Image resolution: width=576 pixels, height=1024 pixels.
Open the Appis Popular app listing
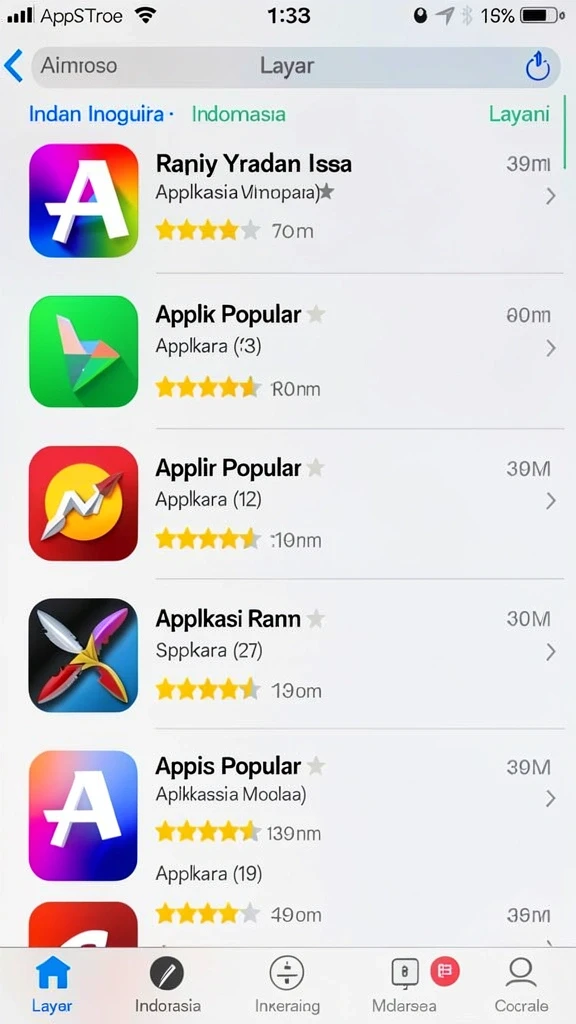point(296,813)
